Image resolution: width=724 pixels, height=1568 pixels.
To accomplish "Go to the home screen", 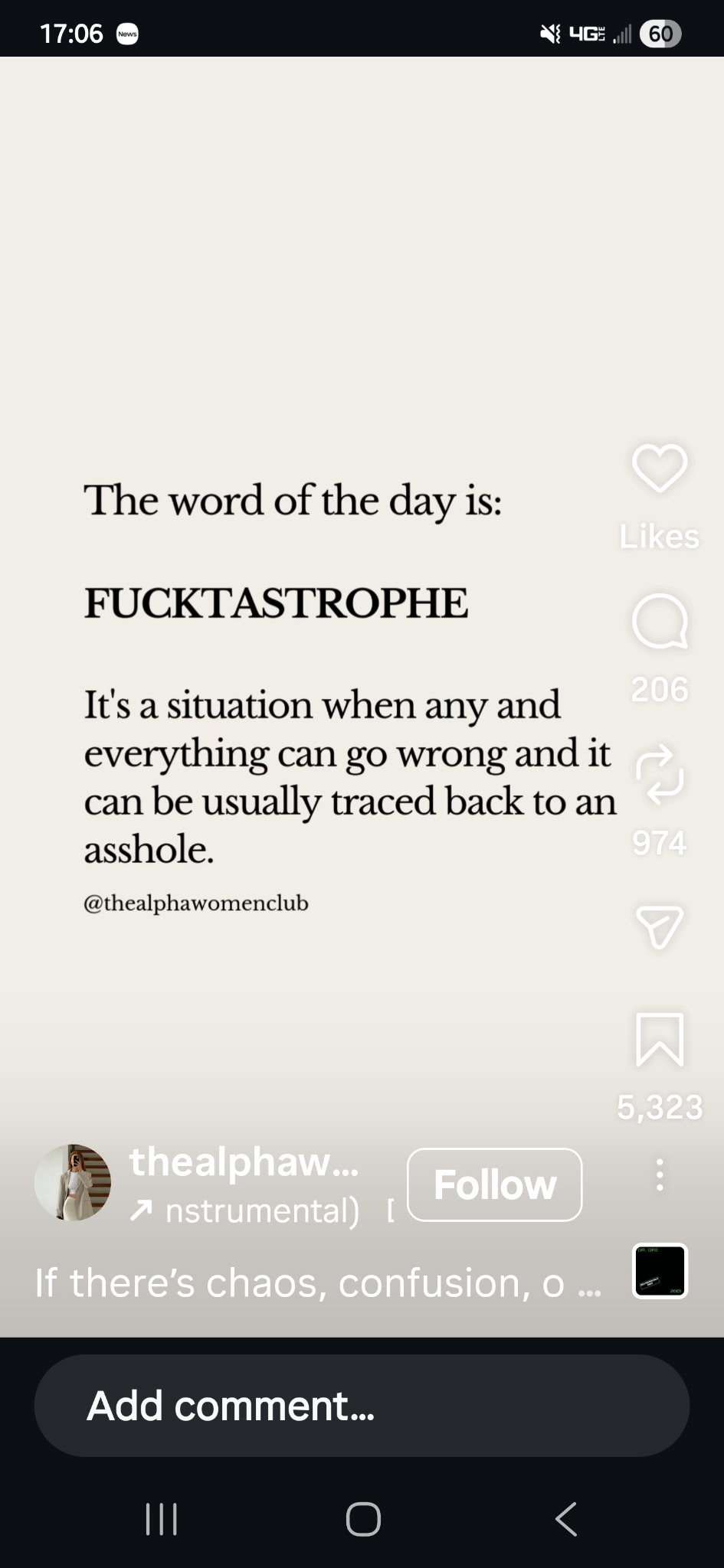I will [x=363, y=1519].
